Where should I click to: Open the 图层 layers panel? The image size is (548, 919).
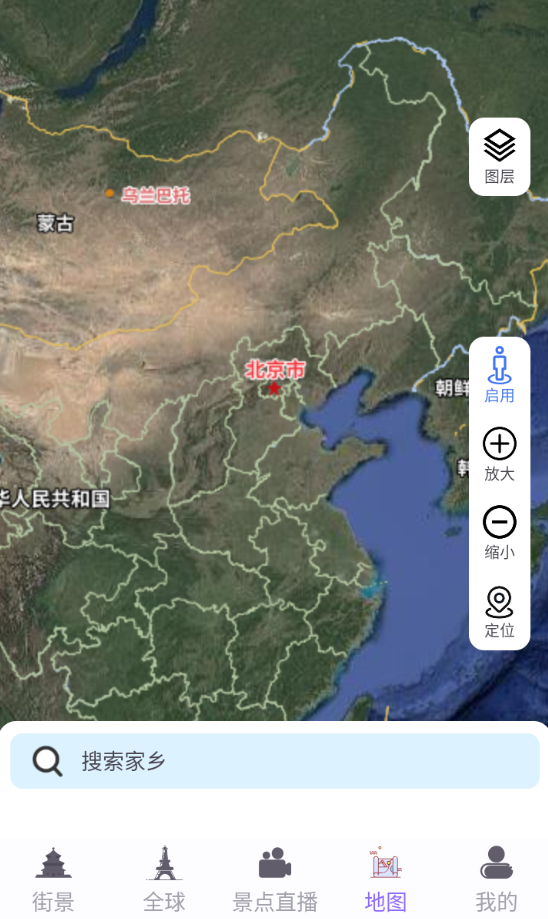point(499,156)
